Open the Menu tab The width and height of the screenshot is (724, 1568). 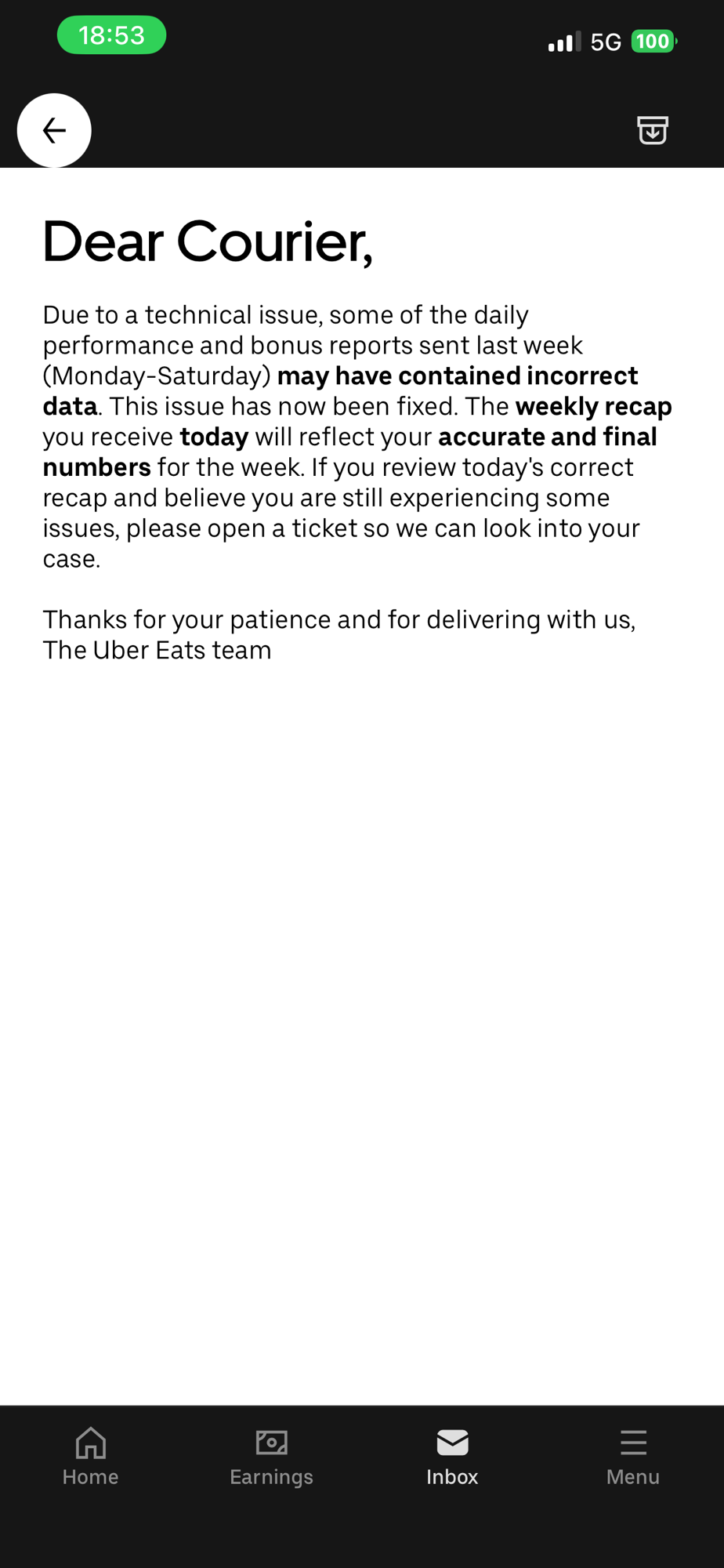tap(633, 1457)
